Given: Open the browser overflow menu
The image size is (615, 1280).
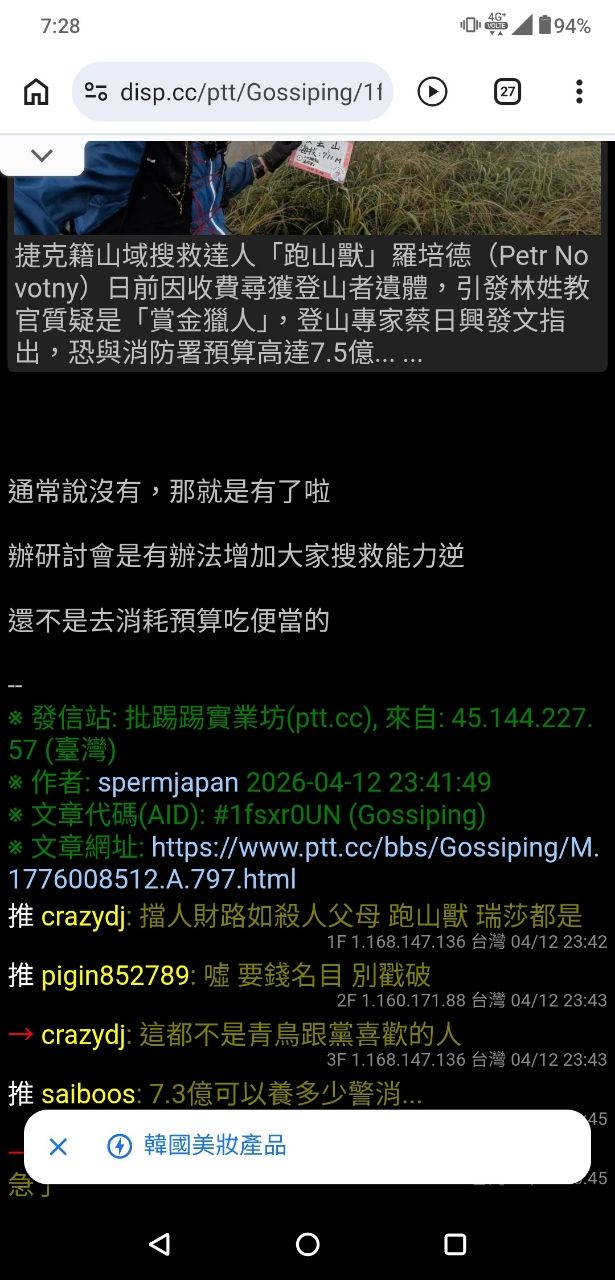Looking at the screenshot, I should pos(579,92).
